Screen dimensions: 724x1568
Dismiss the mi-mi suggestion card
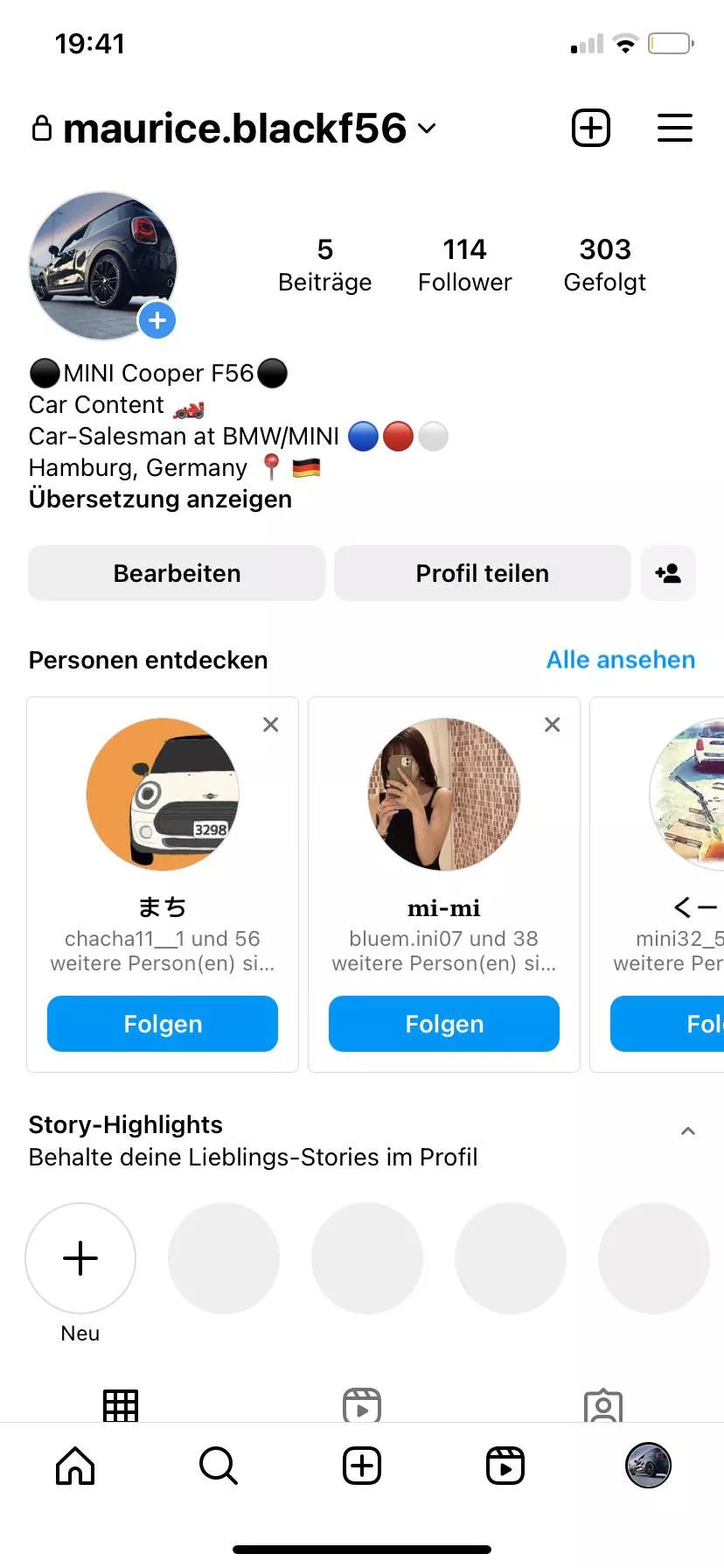click(553, 724)
